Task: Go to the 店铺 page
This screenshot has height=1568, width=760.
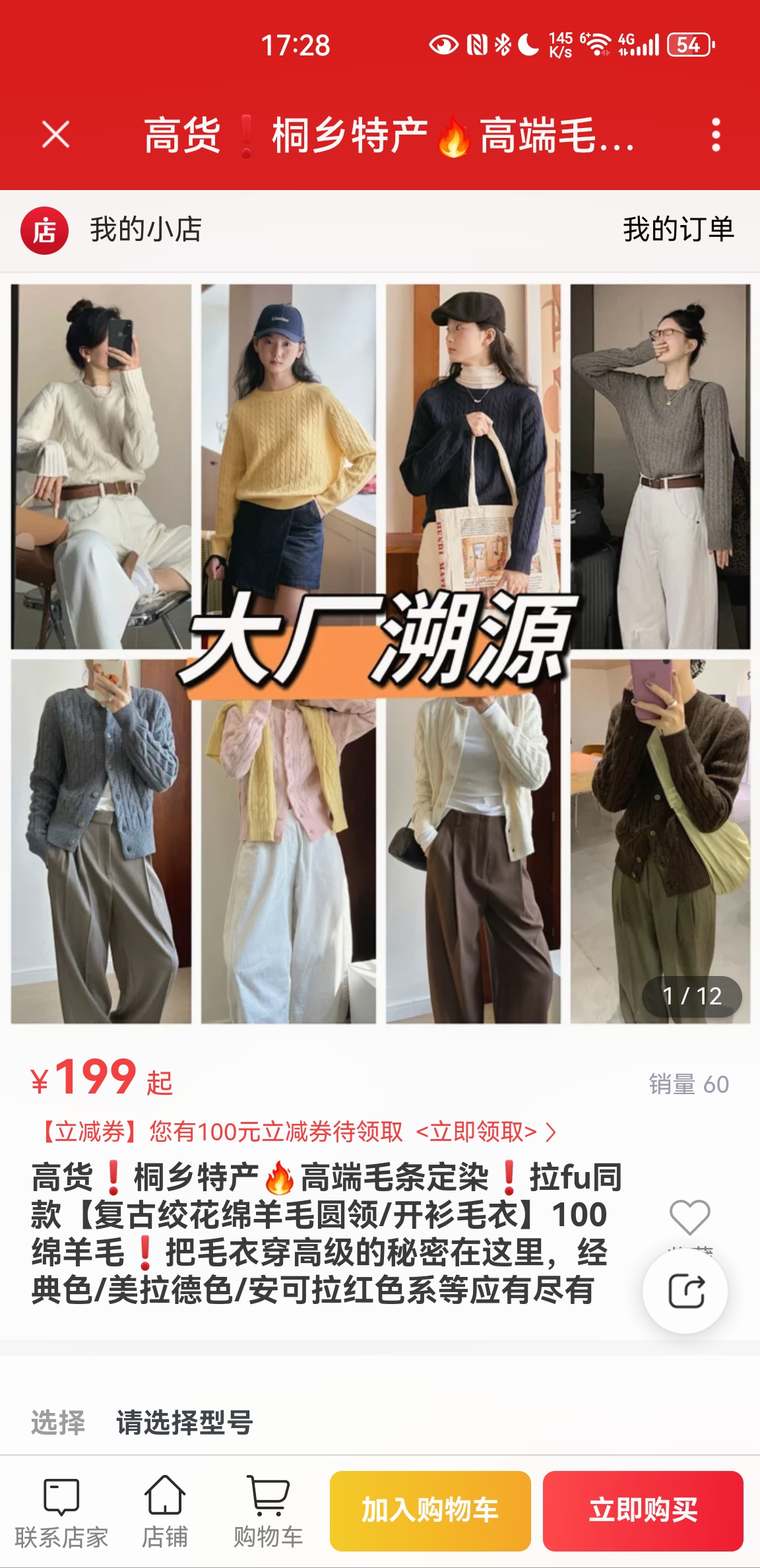Action: [165, 1511]
